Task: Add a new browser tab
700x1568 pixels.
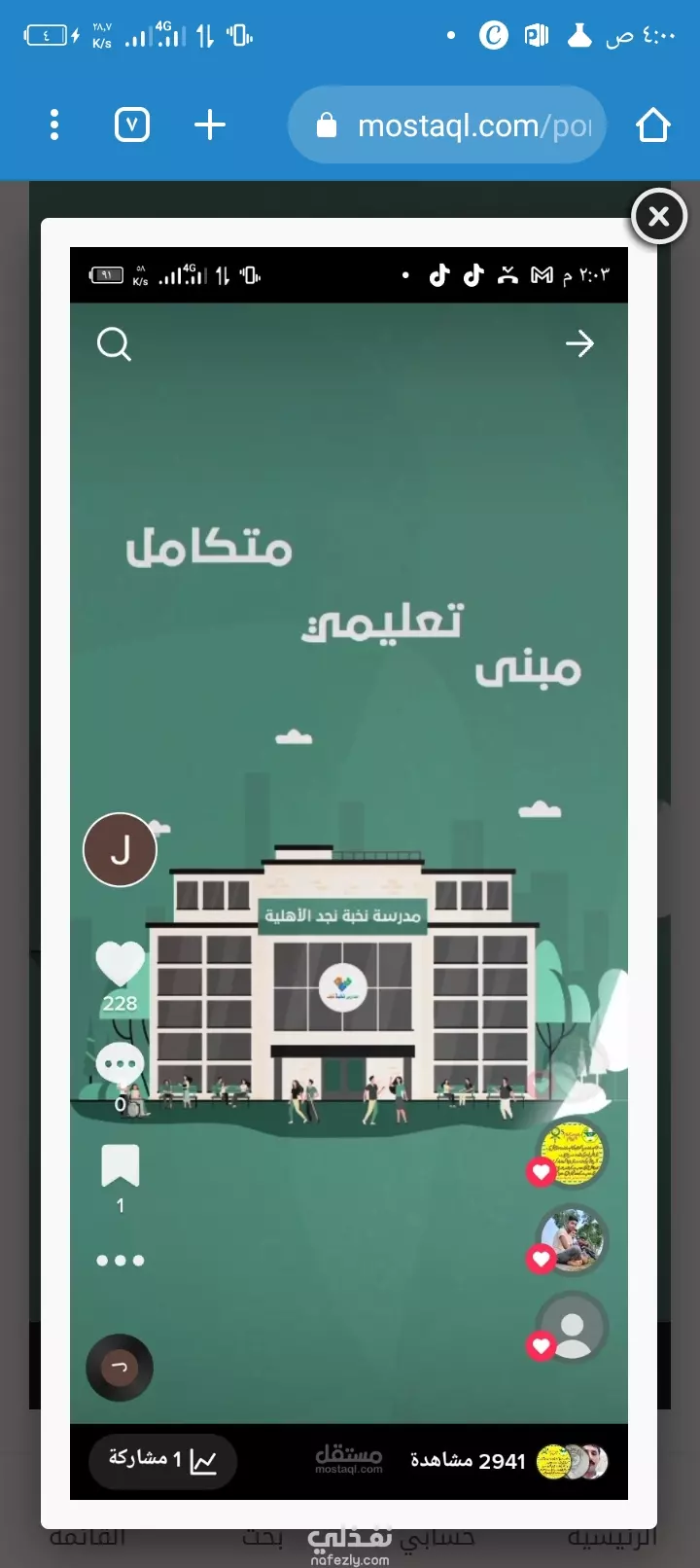Action: (210, 125)
